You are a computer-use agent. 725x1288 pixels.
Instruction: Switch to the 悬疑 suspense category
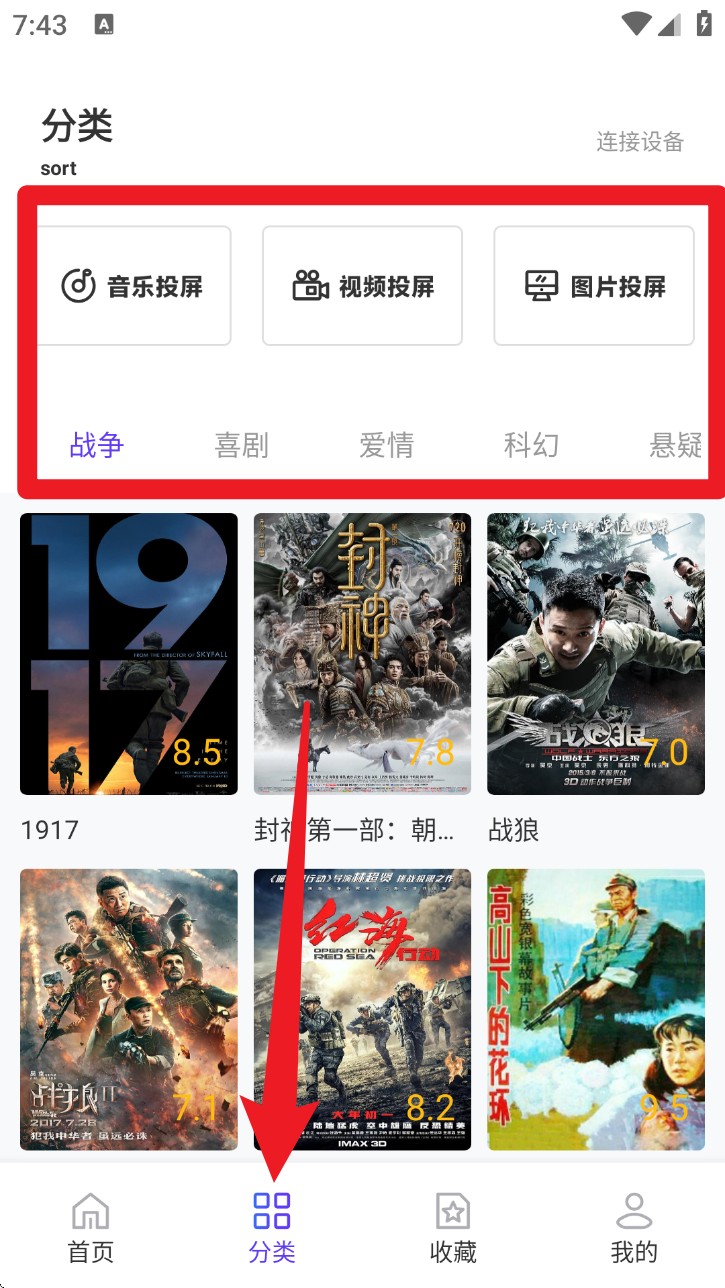pos(677,446)
